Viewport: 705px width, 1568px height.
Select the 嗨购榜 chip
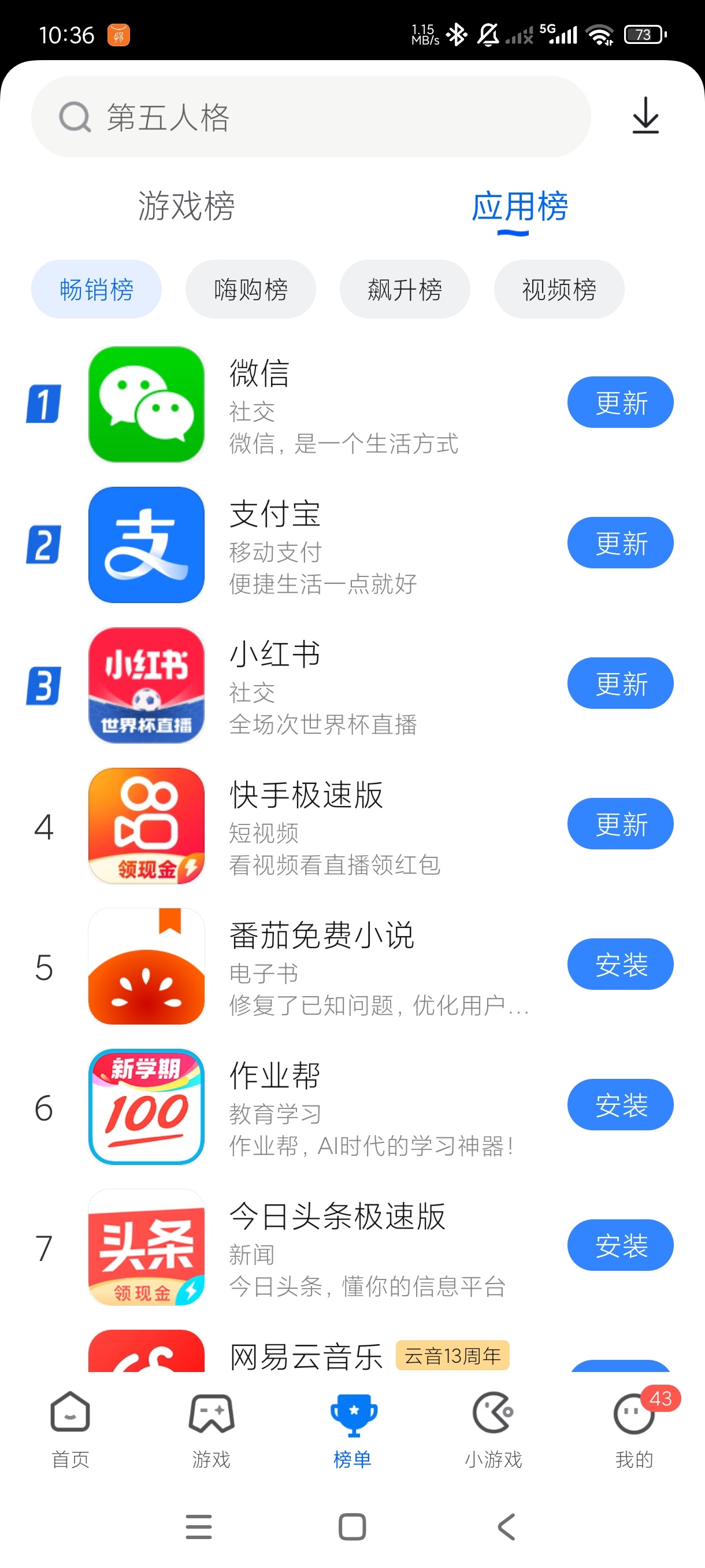(x=251, y=289)
